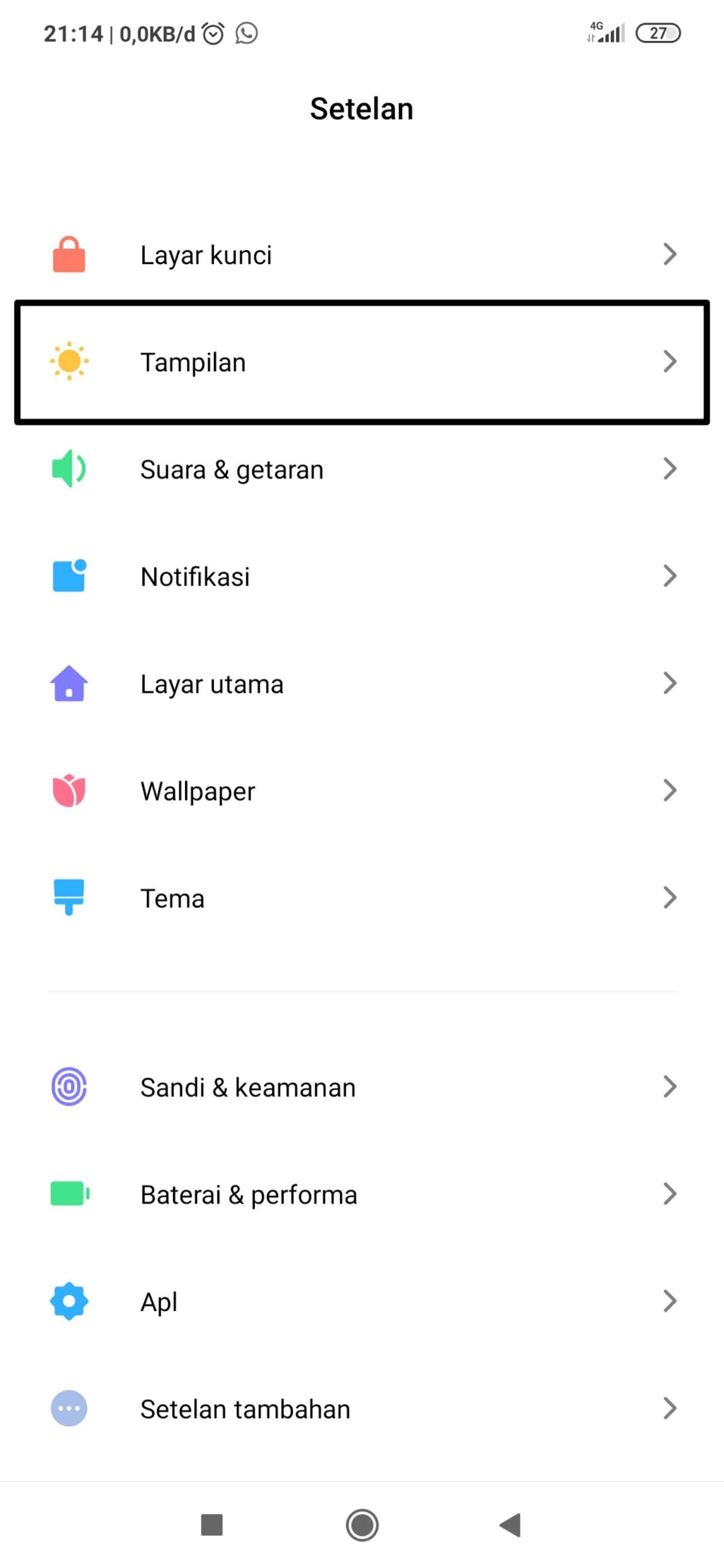Open Wallpaper settings
Image resolution: width=724 pixels, height=1568 pixels.
362,791
